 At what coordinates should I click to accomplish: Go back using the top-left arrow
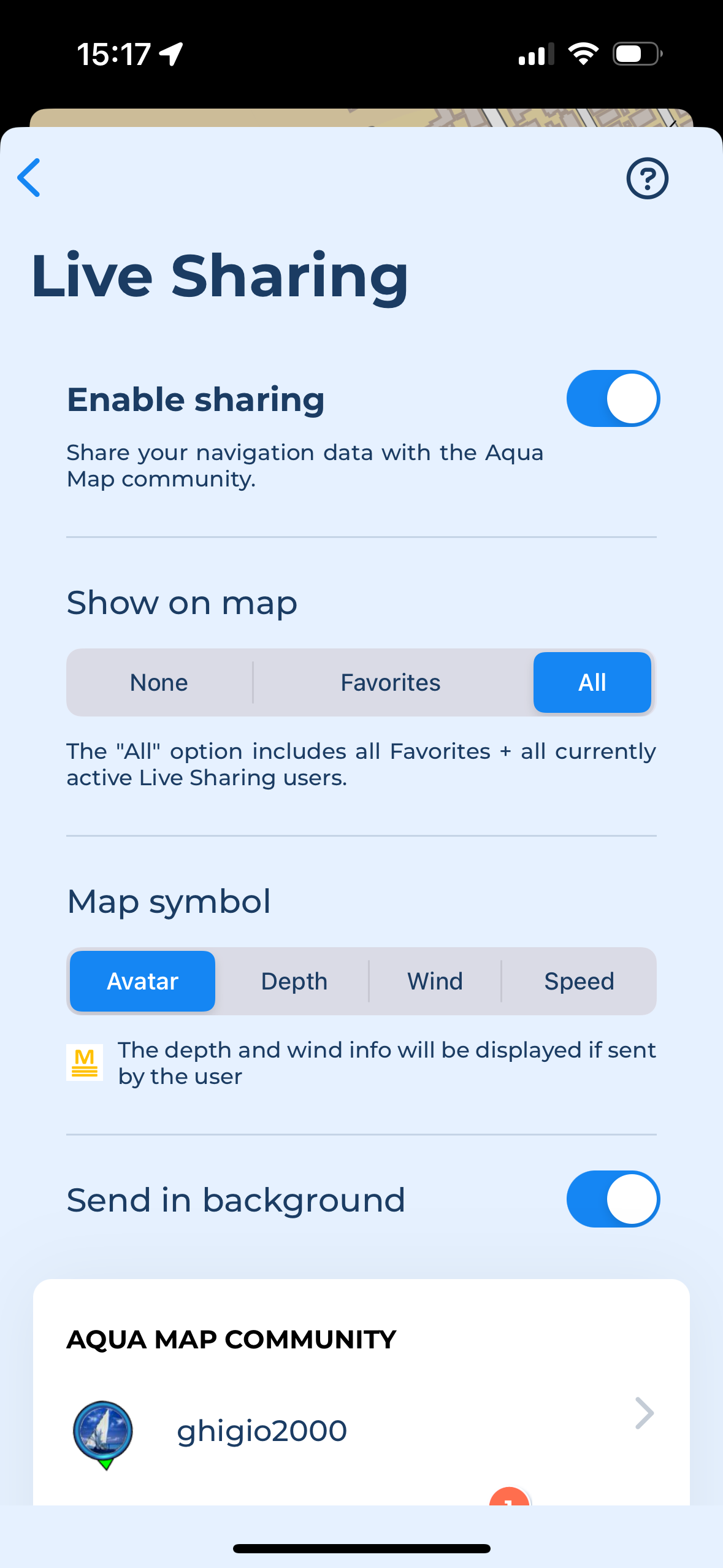tap(29, 178)
